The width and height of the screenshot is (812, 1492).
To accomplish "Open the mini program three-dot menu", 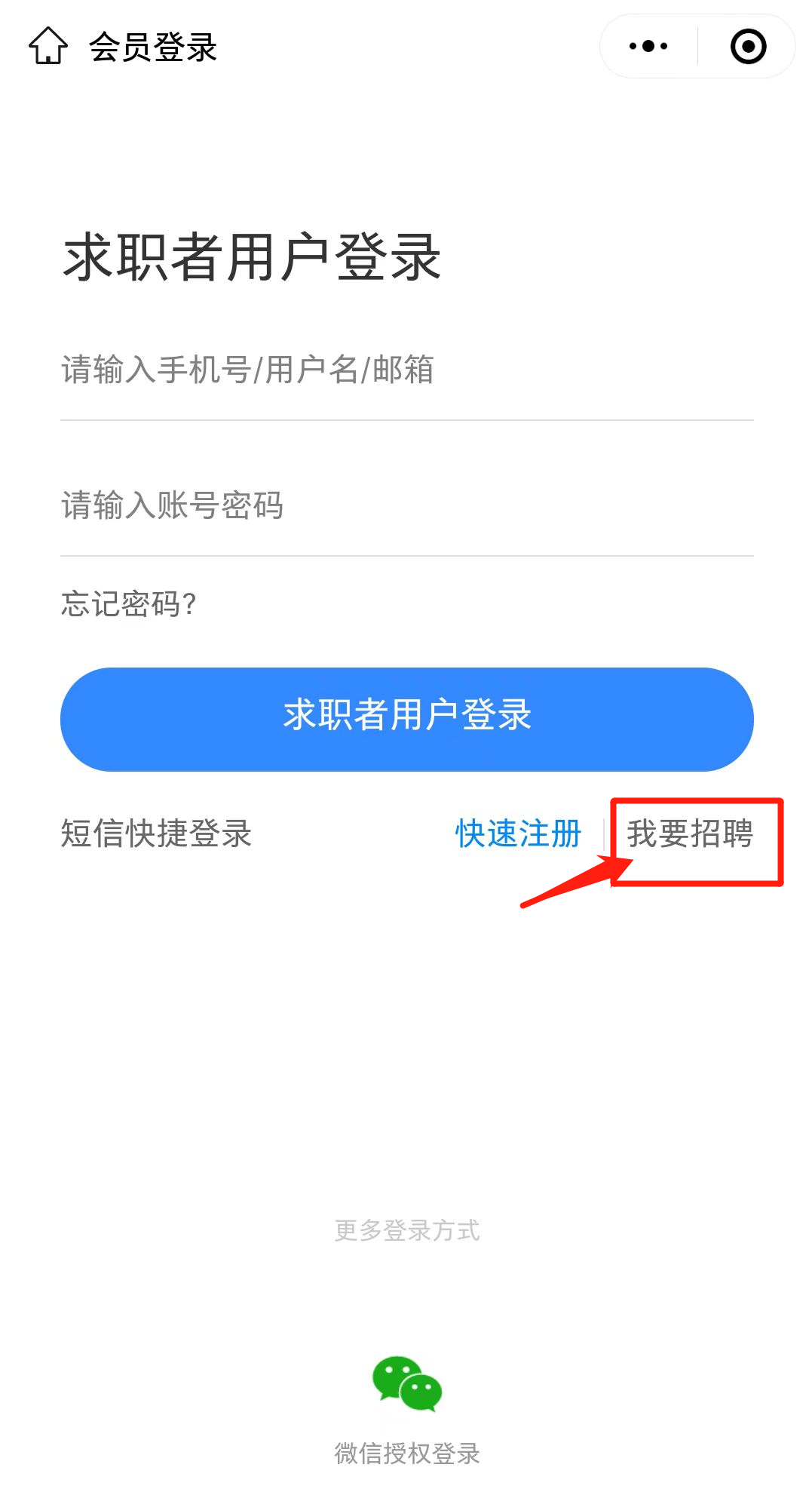I will pos(648,47).
